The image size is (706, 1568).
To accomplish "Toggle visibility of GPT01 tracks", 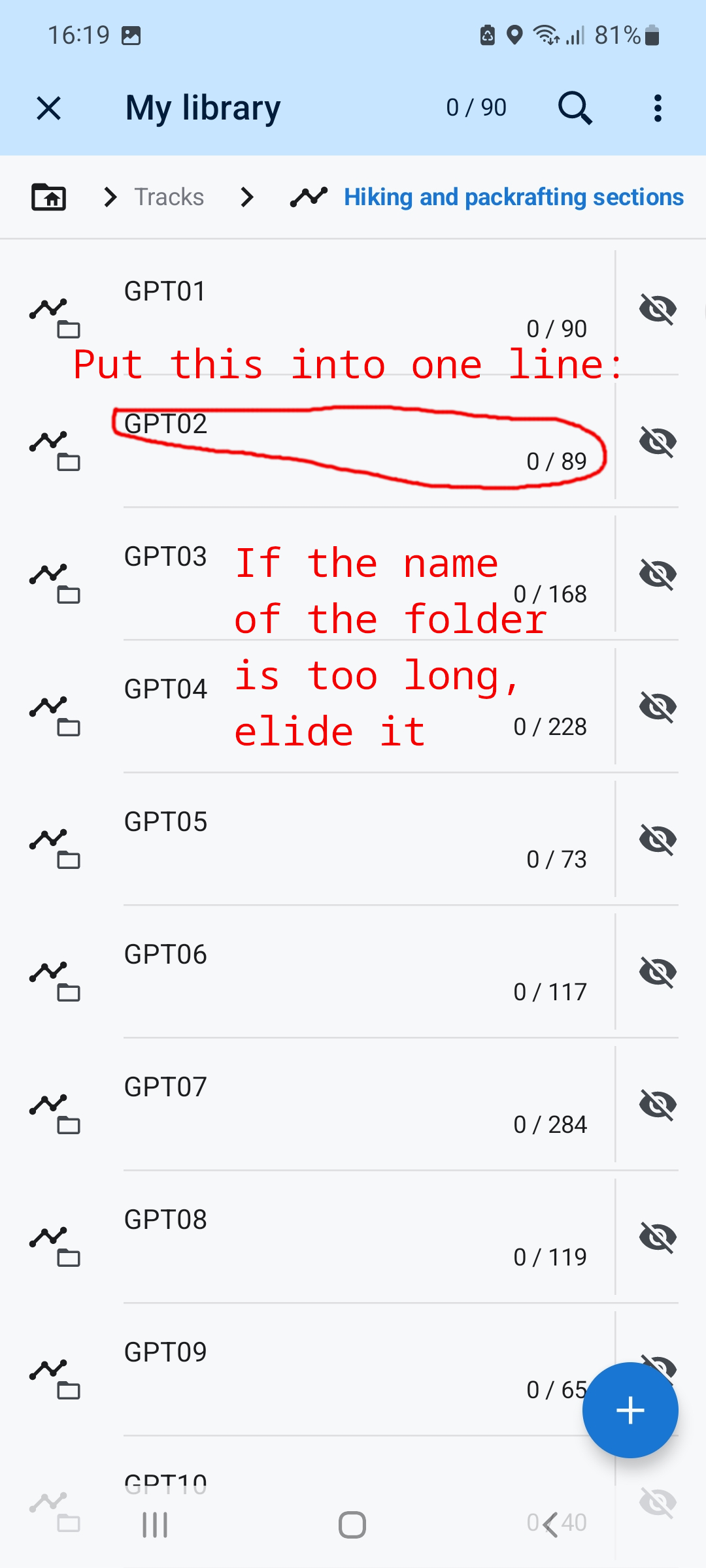I will pyautogui.click(x=658, y=309).
